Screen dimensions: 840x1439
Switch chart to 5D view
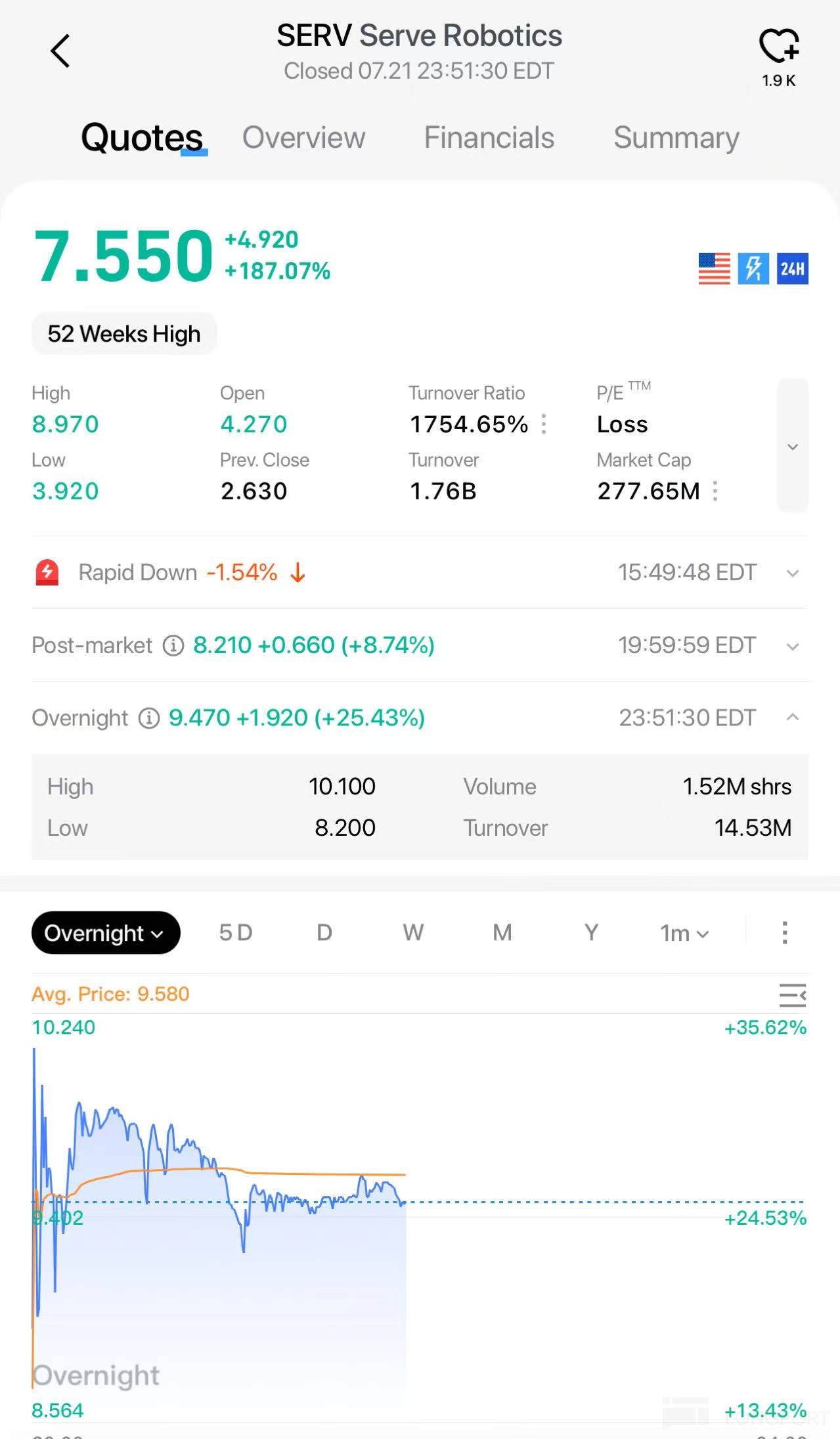[236, 932]
